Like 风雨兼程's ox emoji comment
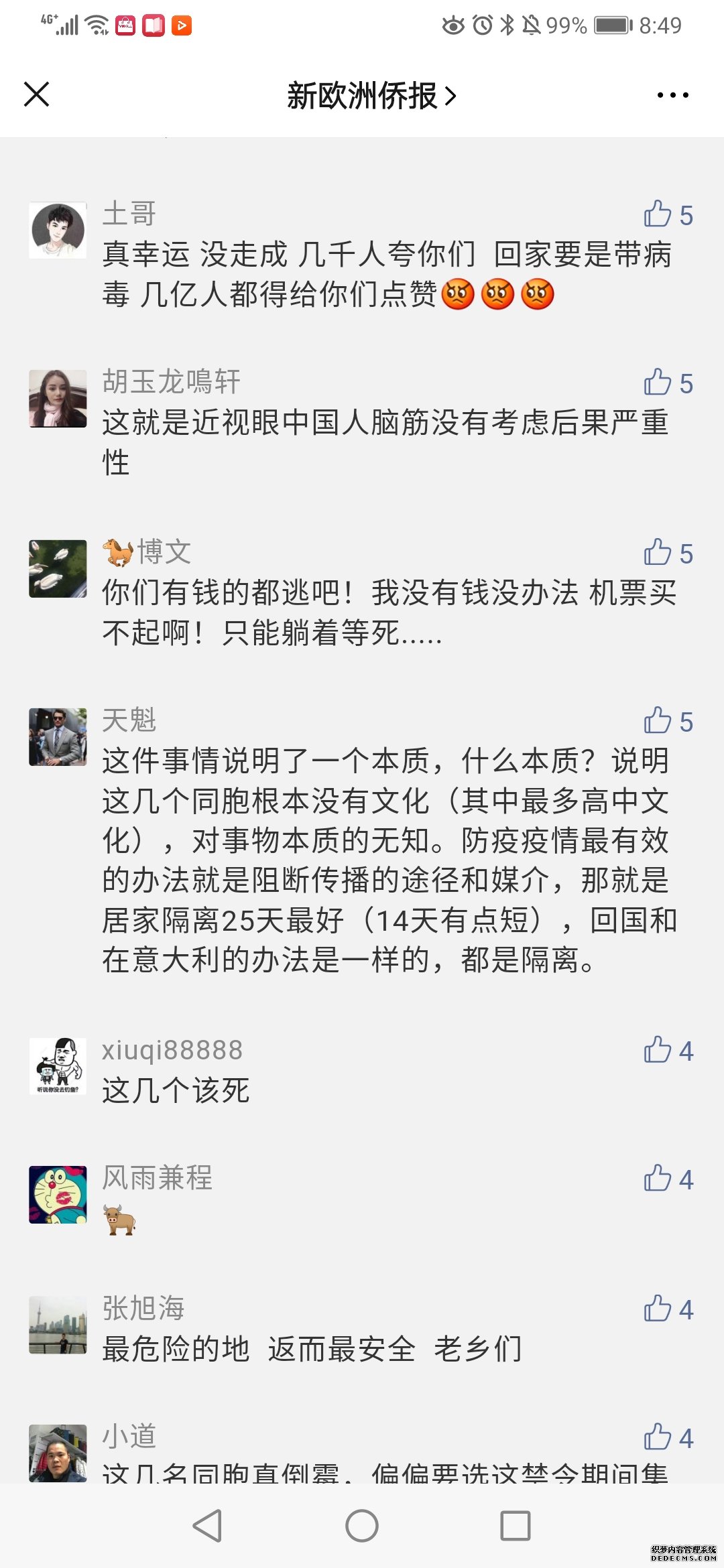The height and width of the screenshot is (1568, 724). coord(668,1179)
